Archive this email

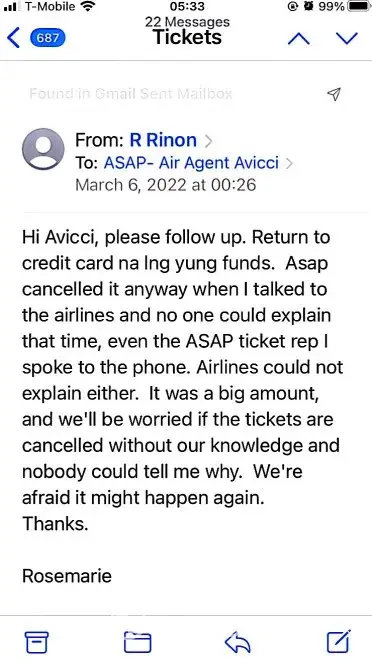point(37,642)
